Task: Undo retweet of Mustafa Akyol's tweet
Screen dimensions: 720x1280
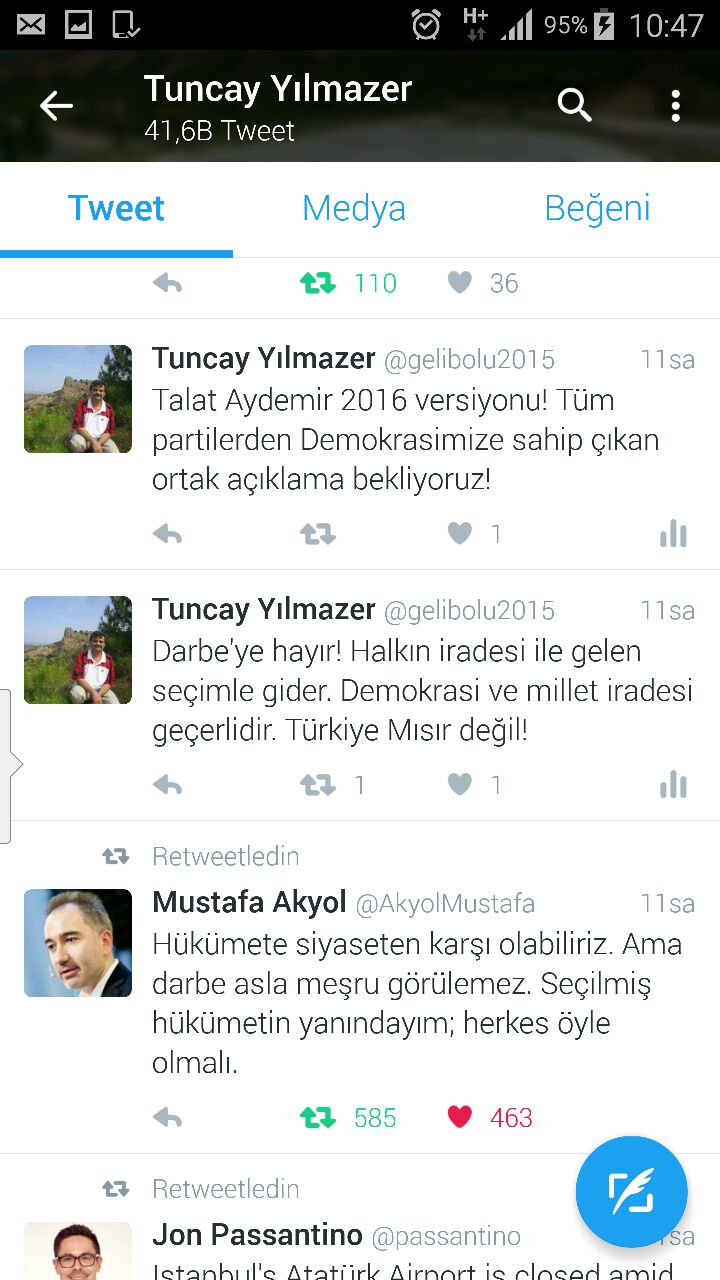Action: pyautogui.click(x=318, y=1118)
